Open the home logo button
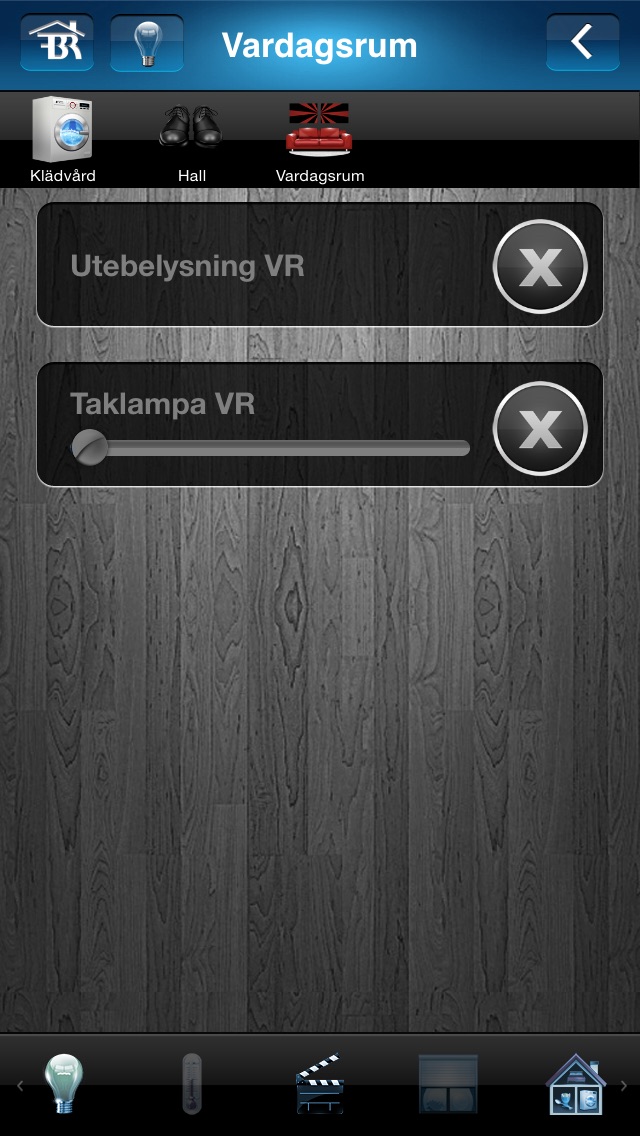The width and height of the screenshot is (640, 1136). tap(57, 43)
